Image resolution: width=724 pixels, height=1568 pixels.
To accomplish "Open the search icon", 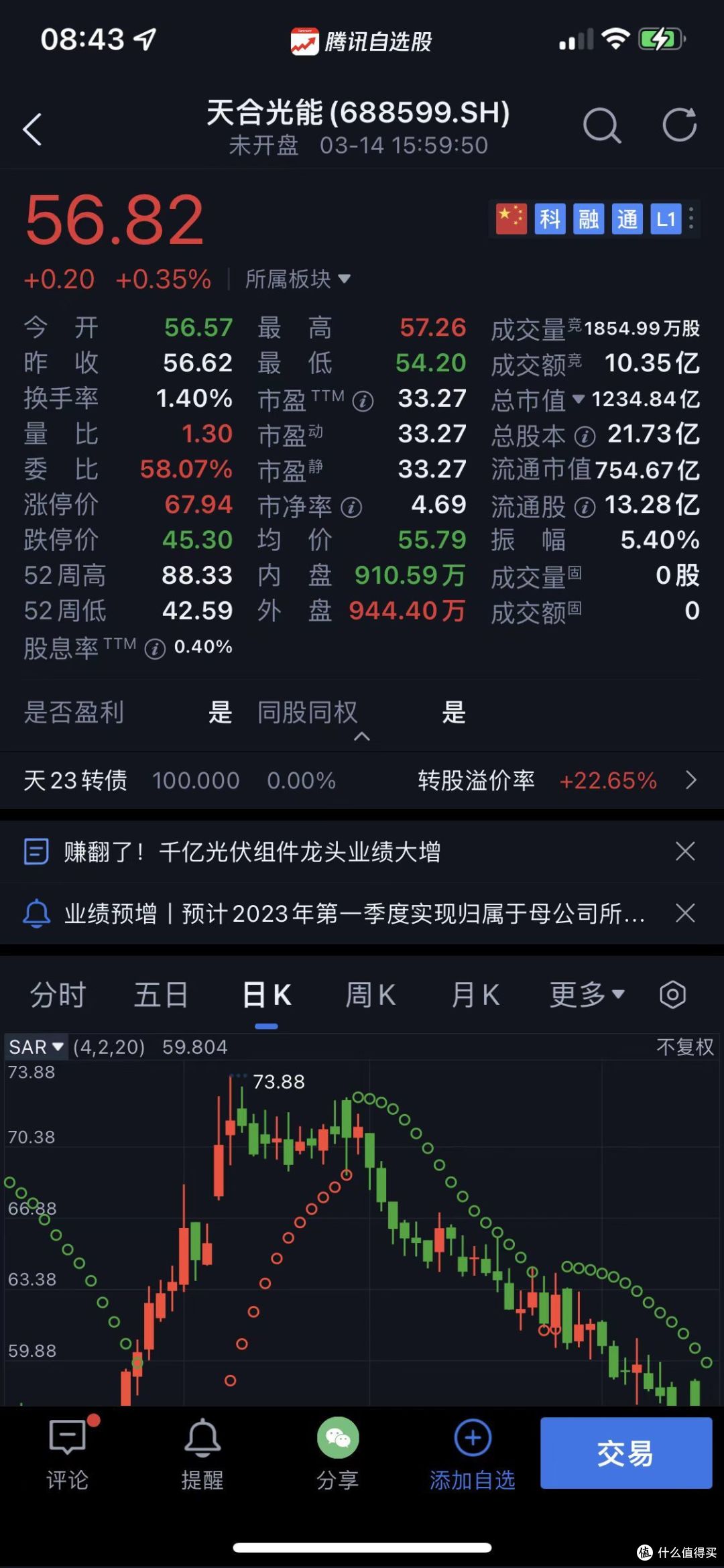I will pyautogui.click(x=603, y=125).
